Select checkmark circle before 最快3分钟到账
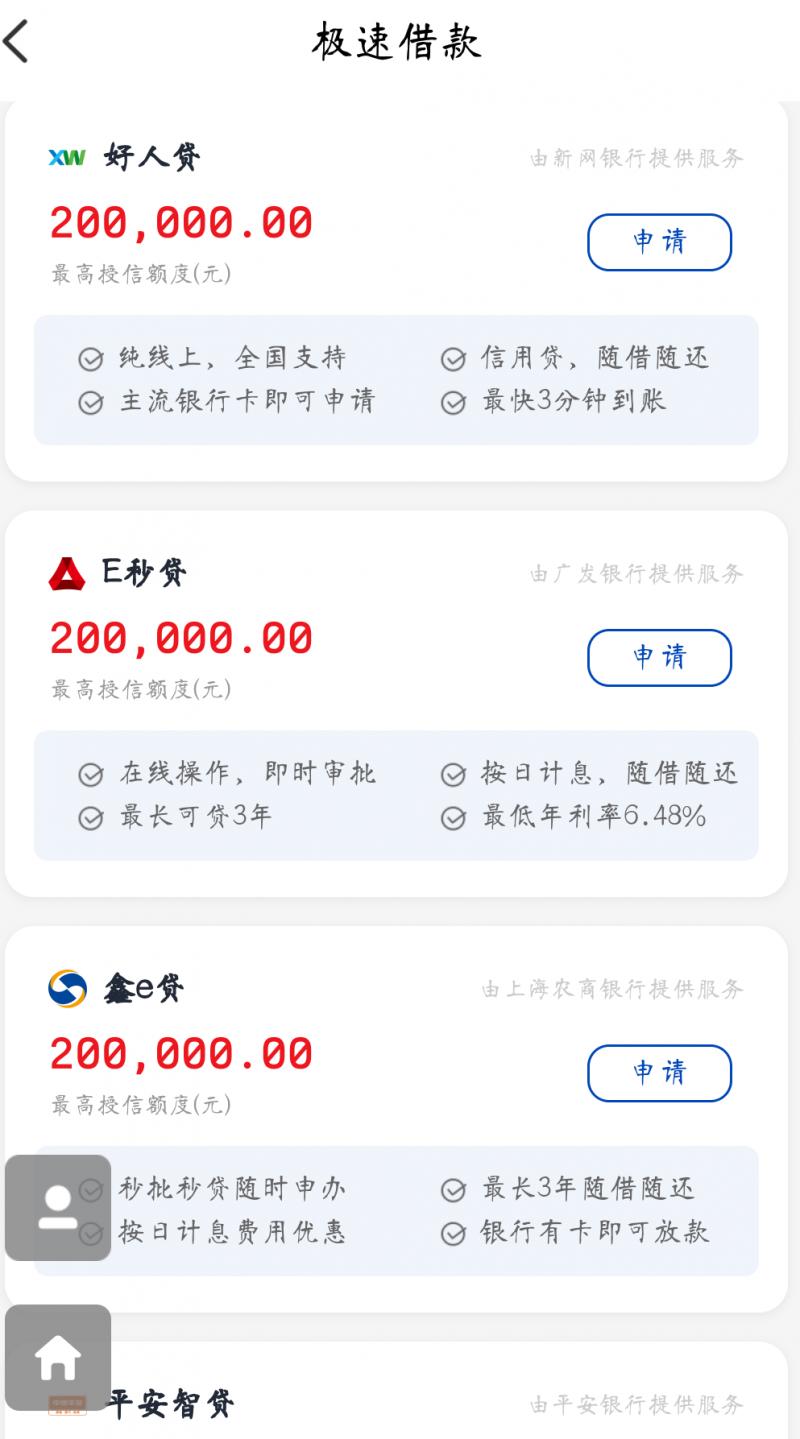The image size is (800, 1439). 455,401
